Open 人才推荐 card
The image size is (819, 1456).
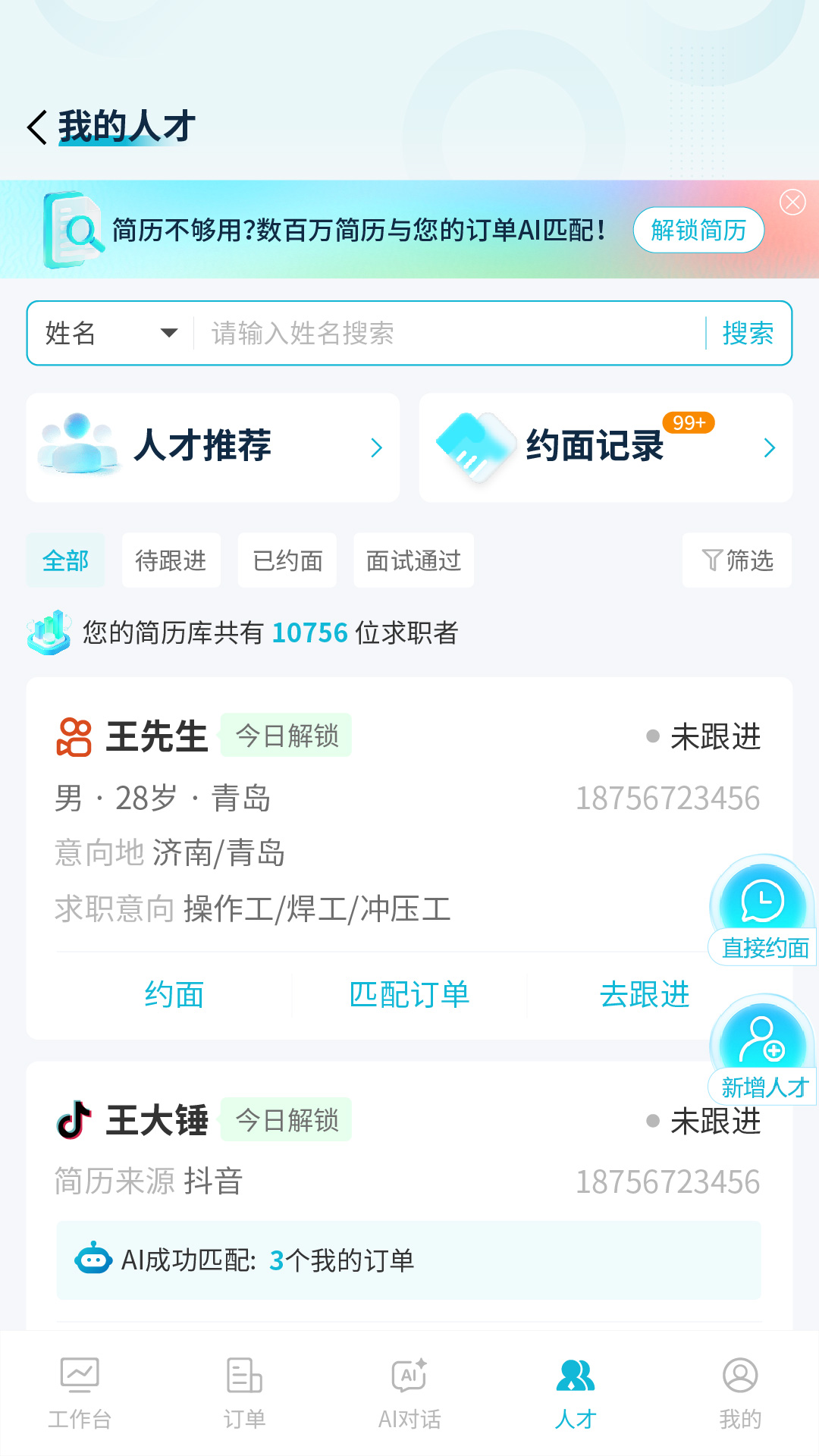coord(213,447)
